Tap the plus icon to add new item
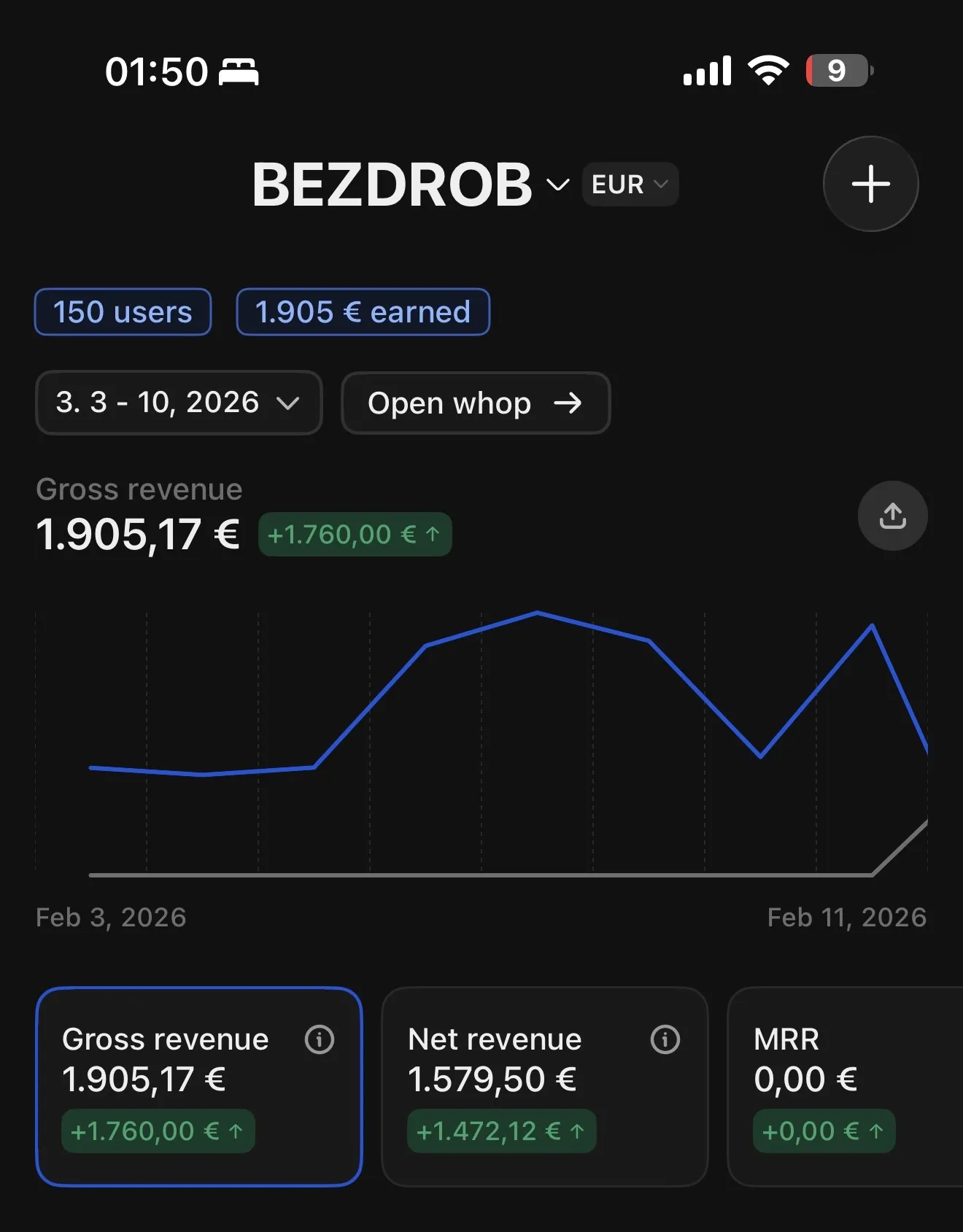This screenshot has width=963, height=1232. [x=870, y=184]
